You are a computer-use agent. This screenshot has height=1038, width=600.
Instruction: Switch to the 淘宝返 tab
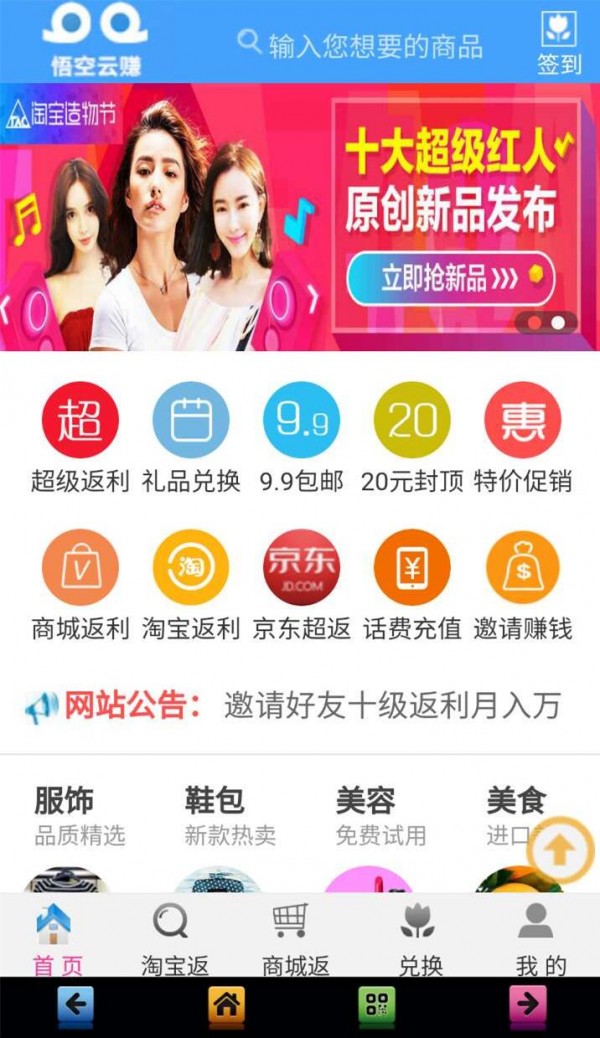[174, 938]
